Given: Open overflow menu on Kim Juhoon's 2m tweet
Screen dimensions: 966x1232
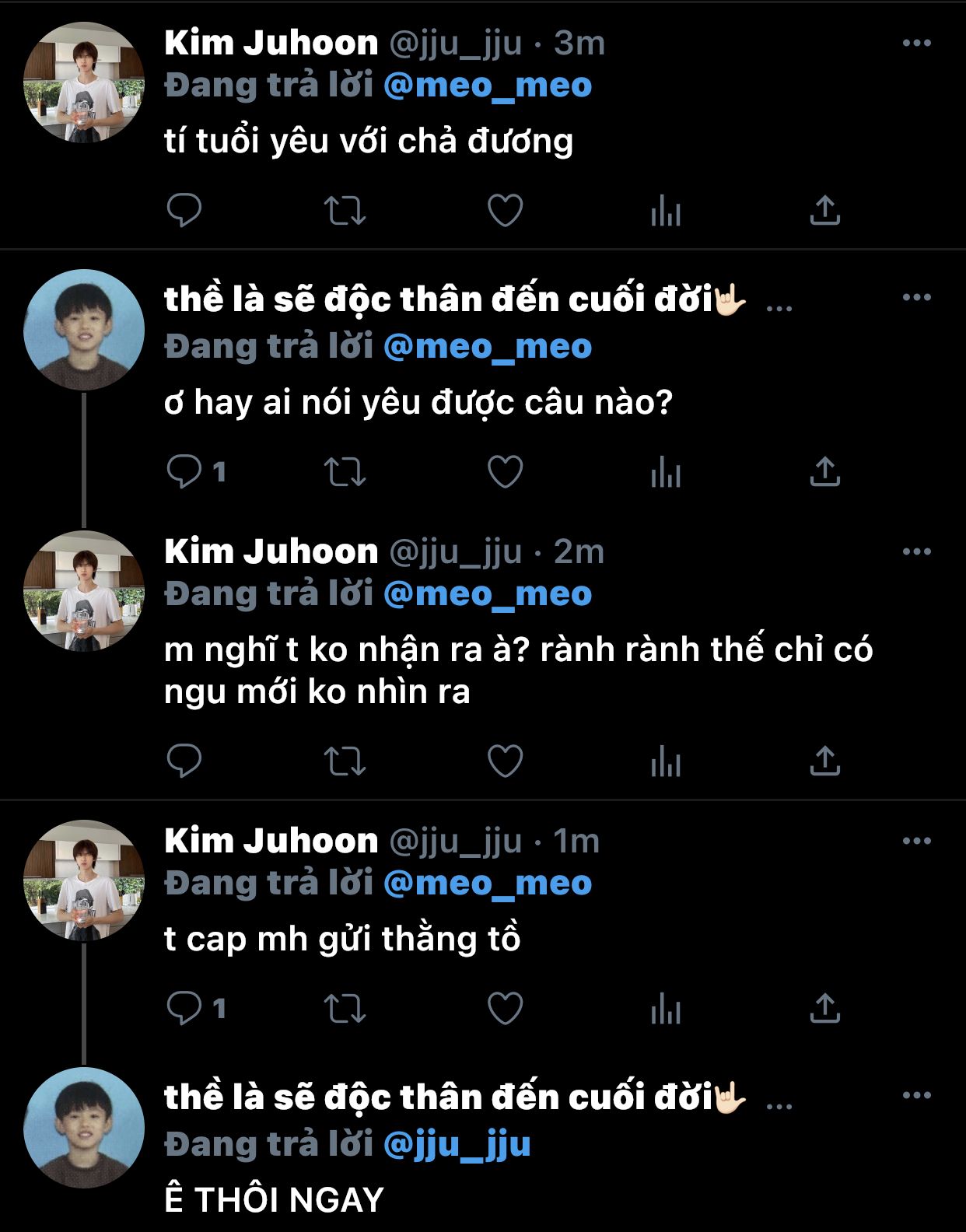Looking at the screenshot, I should click(917, 551).
